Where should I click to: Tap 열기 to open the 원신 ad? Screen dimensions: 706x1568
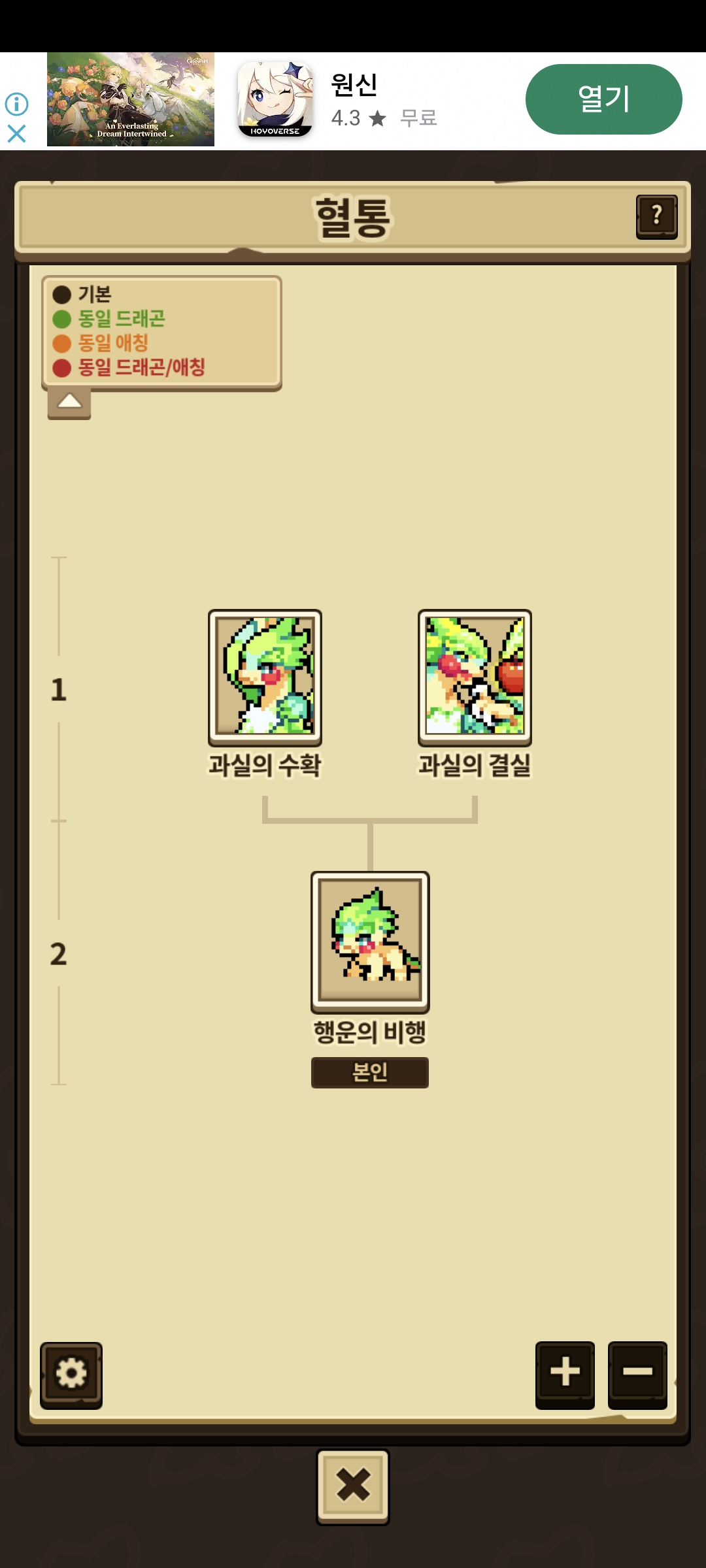[603, 99]
